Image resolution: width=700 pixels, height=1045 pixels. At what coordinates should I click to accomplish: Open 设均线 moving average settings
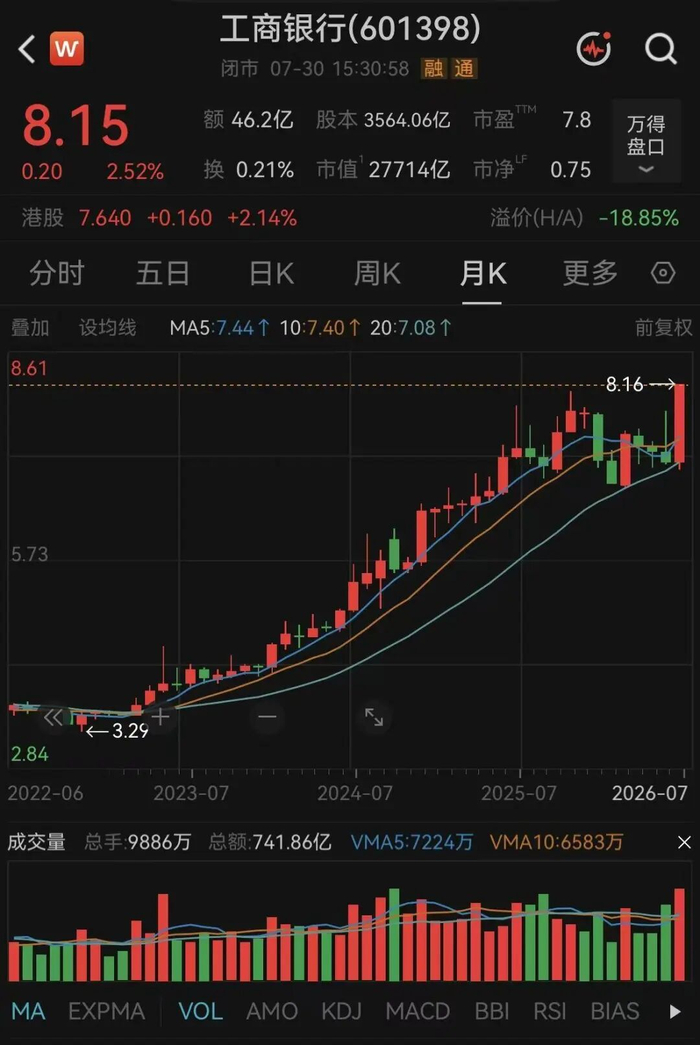(107, 327)
